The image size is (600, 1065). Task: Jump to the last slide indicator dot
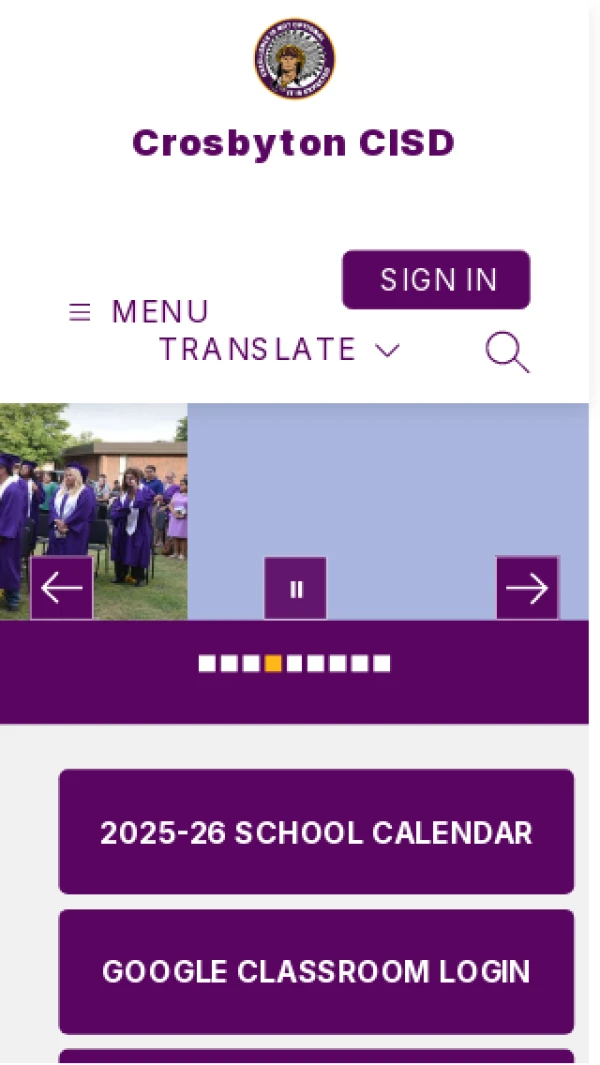coord(382,663)
